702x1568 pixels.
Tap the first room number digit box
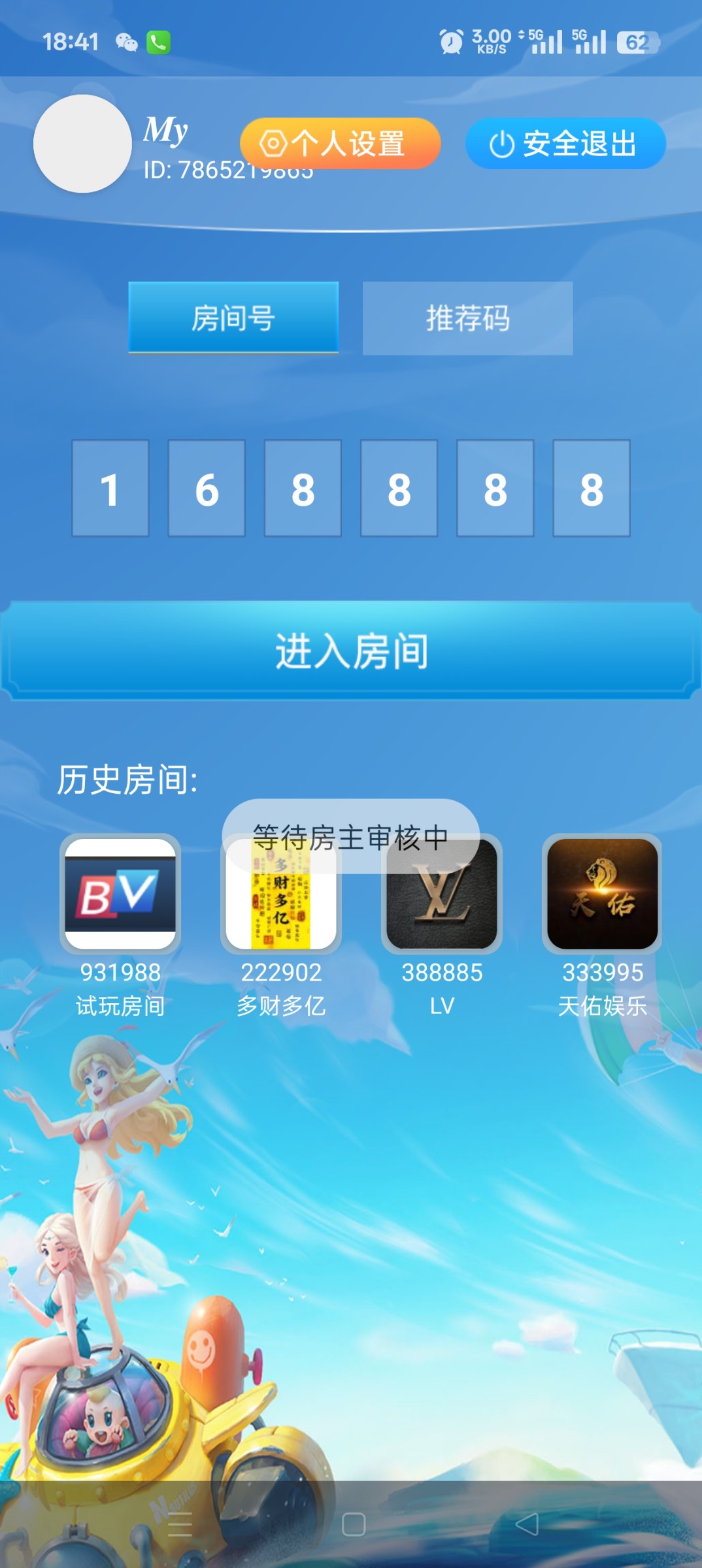pos(110,488)
